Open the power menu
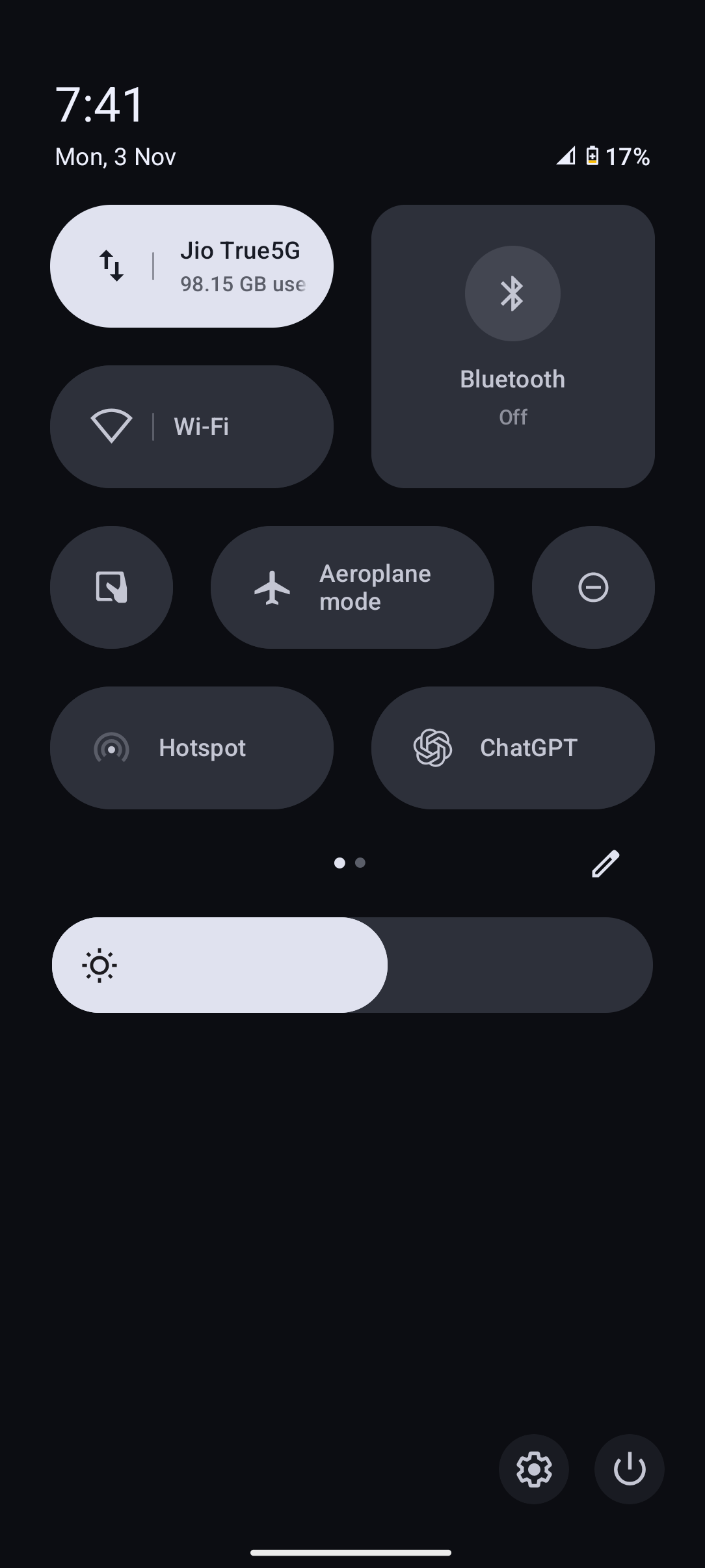This screenshot has width=705, height=1568. pyautogui.click(x=629, y=1469)
